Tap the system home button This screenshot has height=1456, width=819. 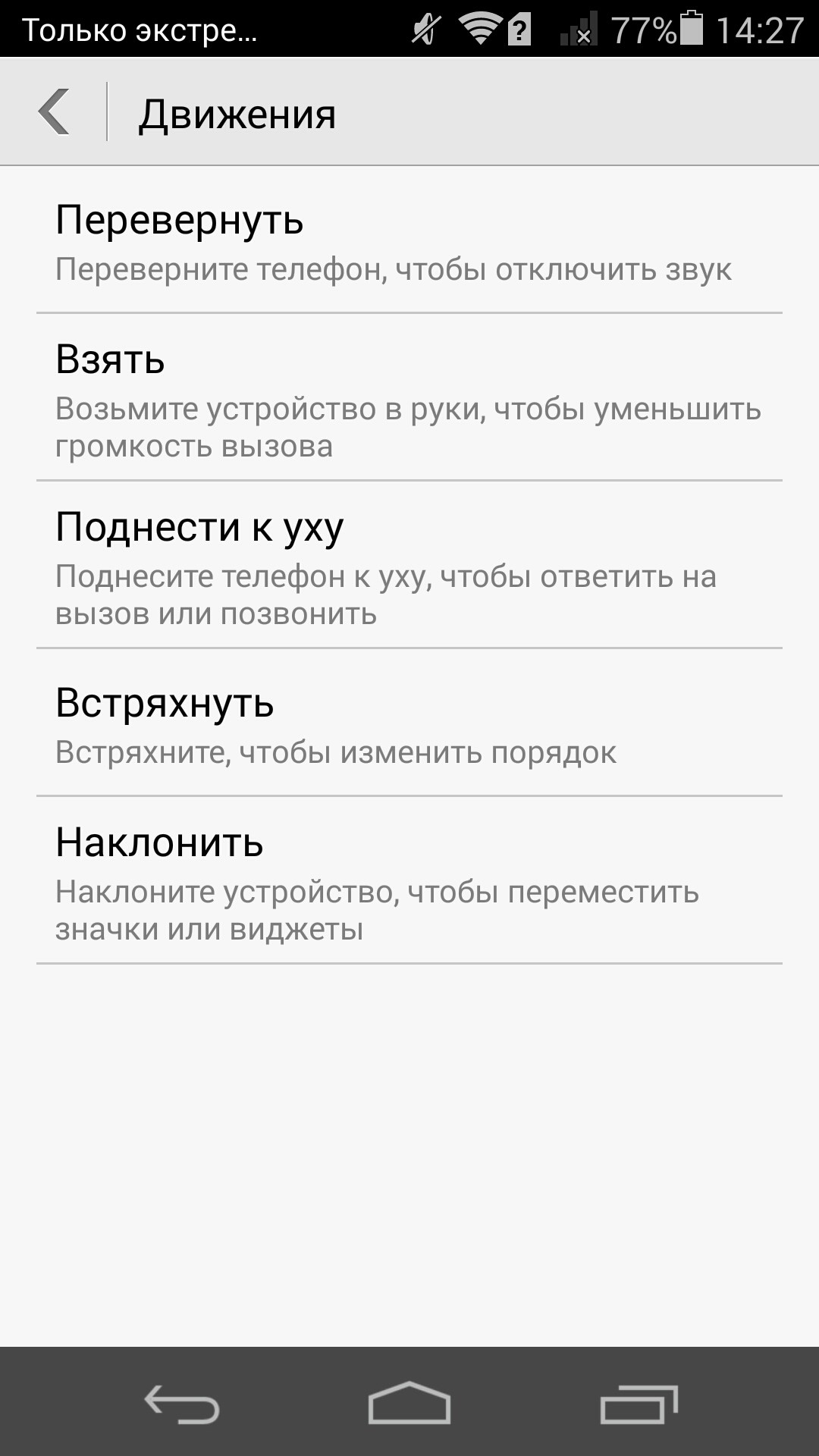(x=409, y=1403)
